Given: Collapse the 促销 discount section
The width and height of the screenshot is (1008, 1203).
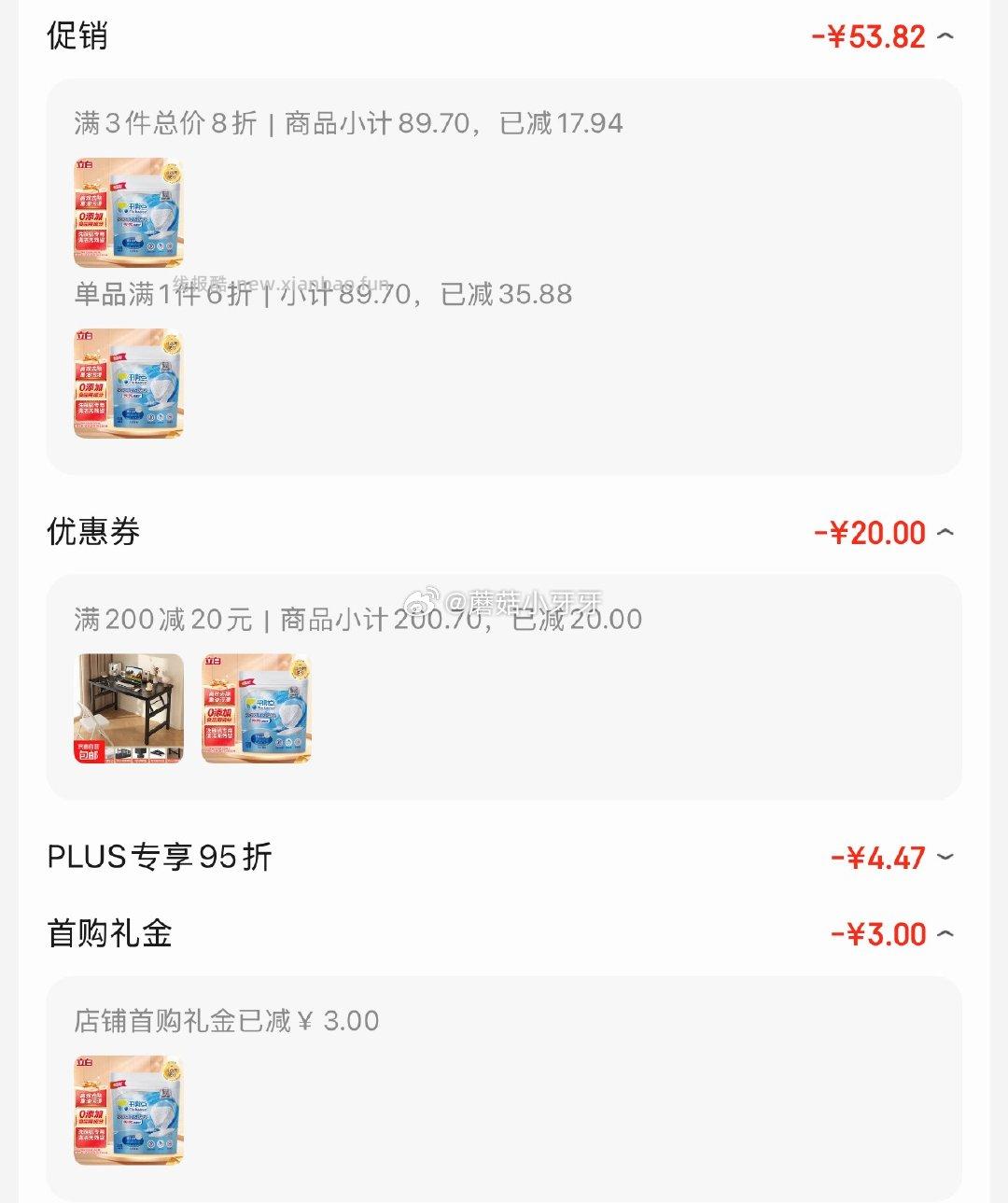Looking at the screenshot, I should [945, 35].
